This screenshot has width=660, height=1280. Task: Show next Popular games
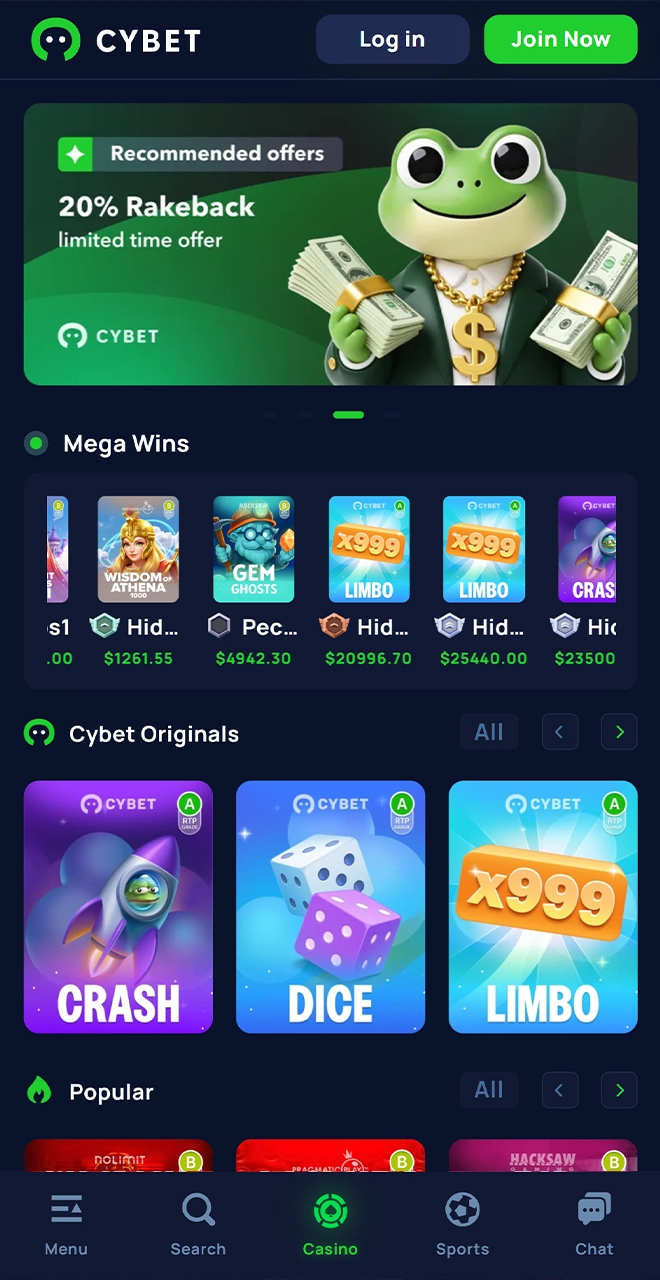pyautogui.click(x=619, y=1090)
